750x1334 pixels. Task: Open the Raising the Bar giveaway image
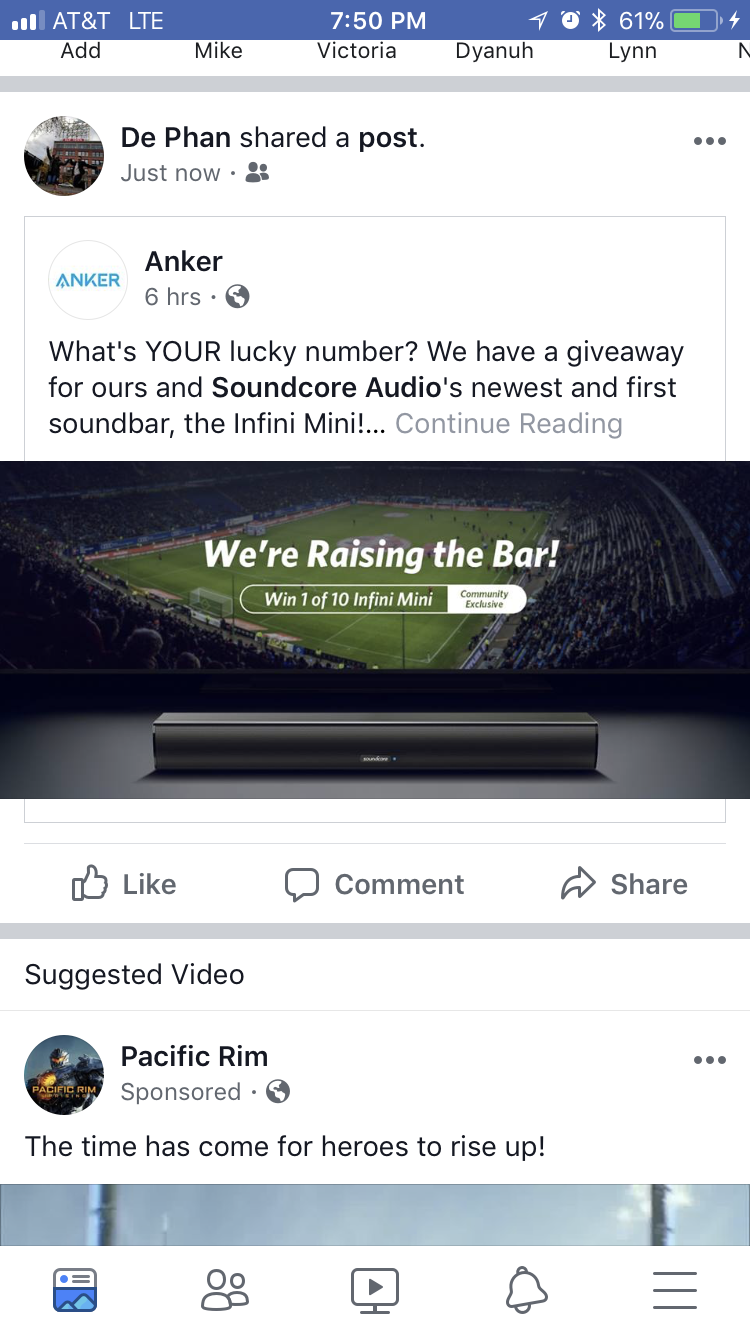point(375,630)
